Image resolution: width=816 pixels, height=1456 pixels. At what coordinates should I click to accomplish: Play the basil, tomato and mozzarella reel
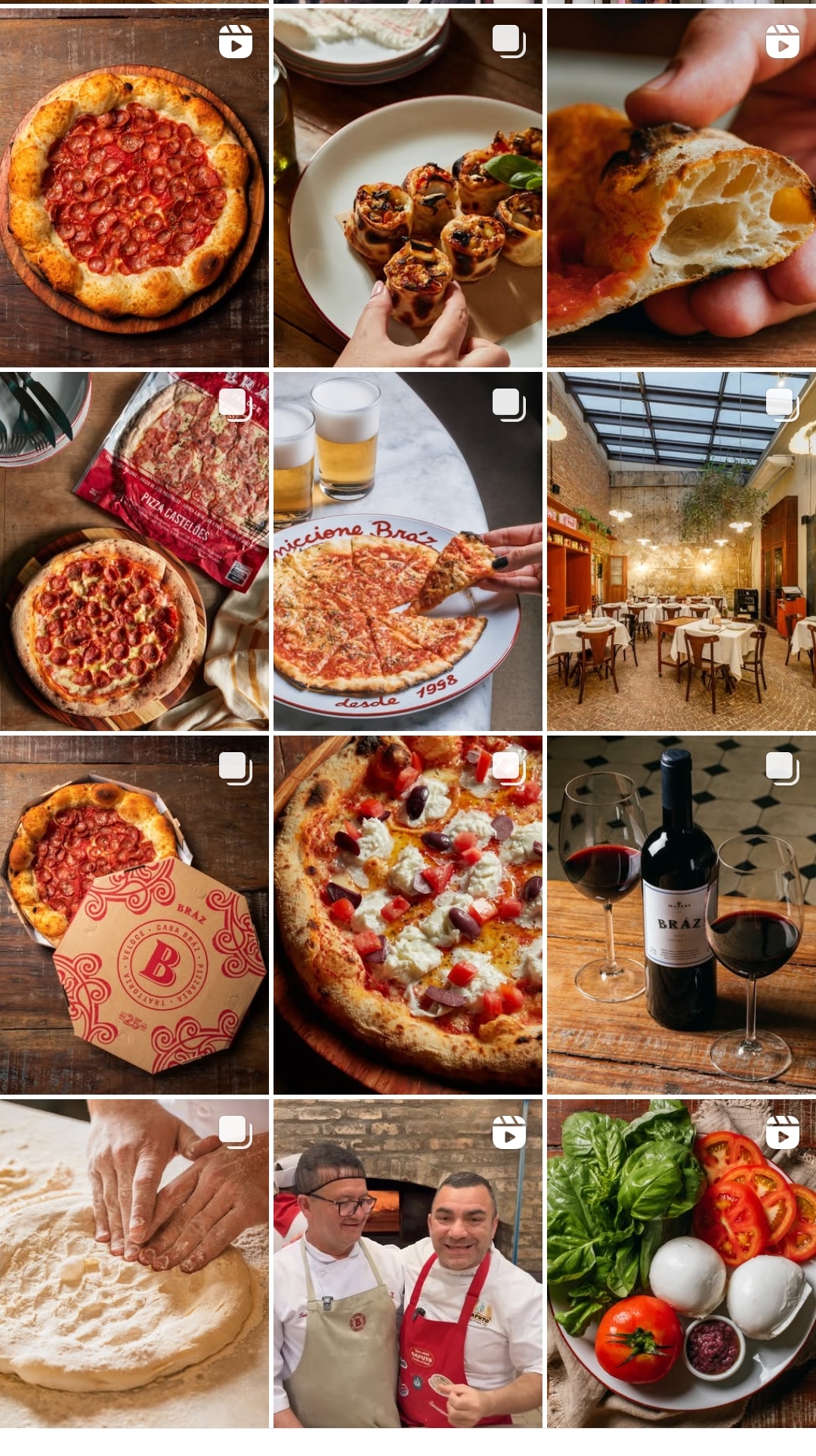pos(682,1263)
